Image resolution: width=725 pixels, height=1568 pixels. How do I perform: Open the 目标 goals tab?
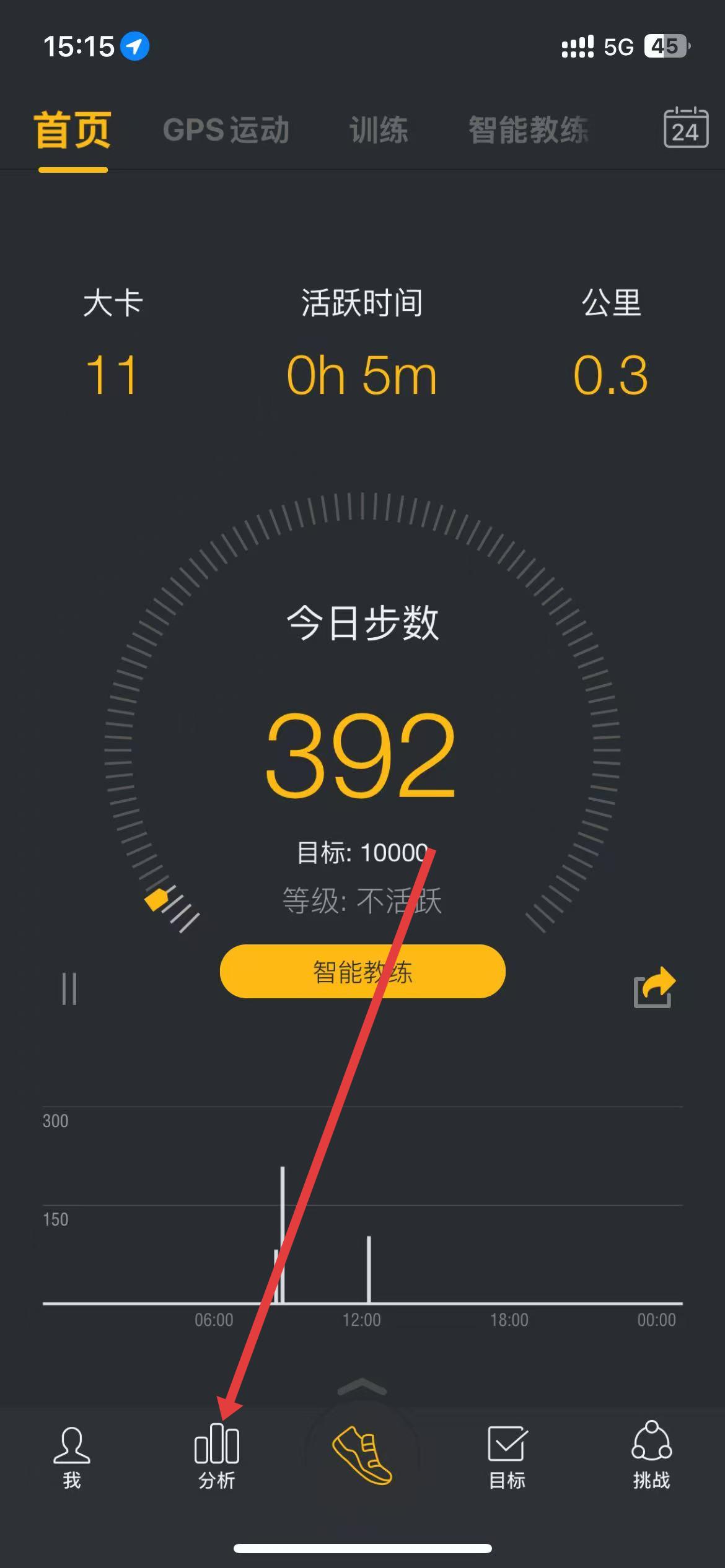click(x=507, y=1458)
